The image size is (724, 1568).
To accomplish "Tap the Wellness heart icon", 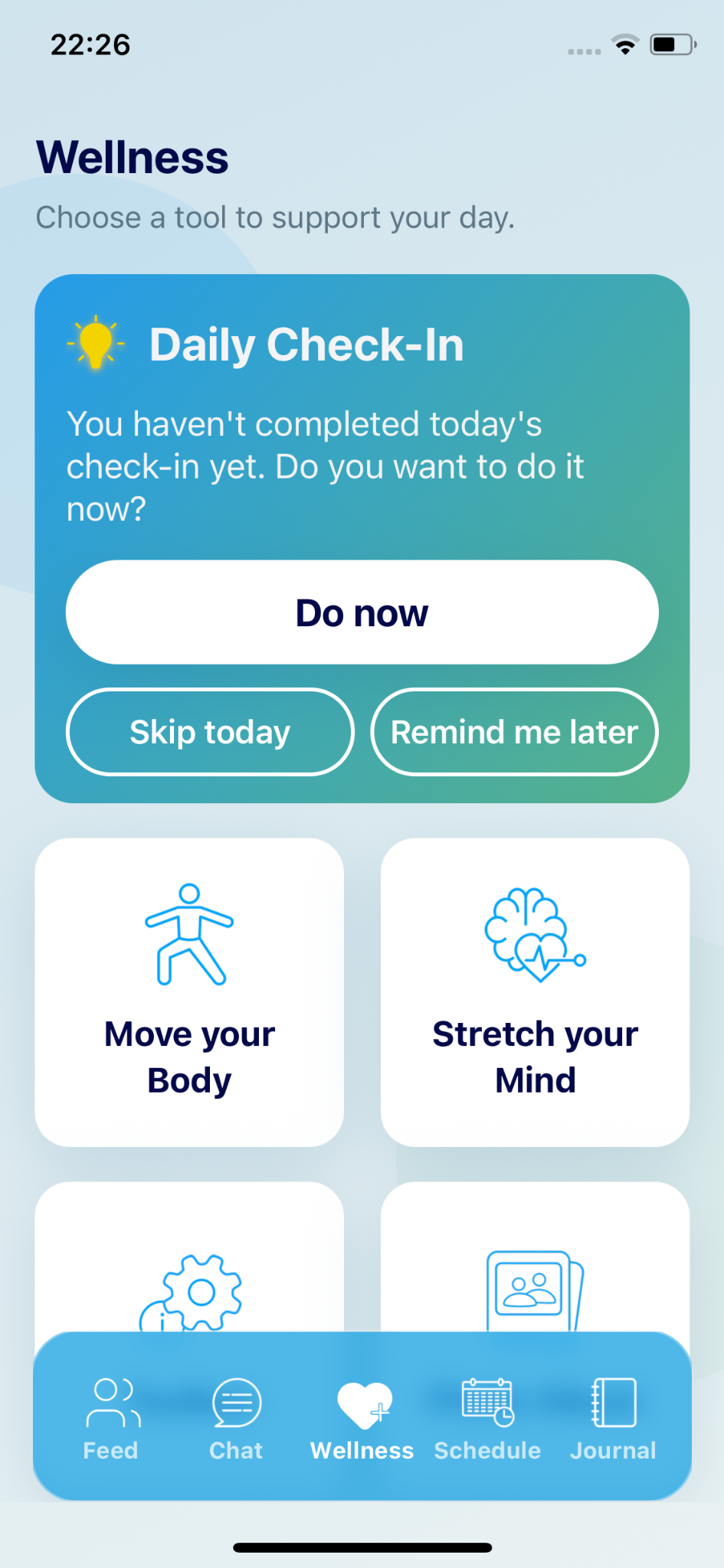I will click(x=362, y=1403).
